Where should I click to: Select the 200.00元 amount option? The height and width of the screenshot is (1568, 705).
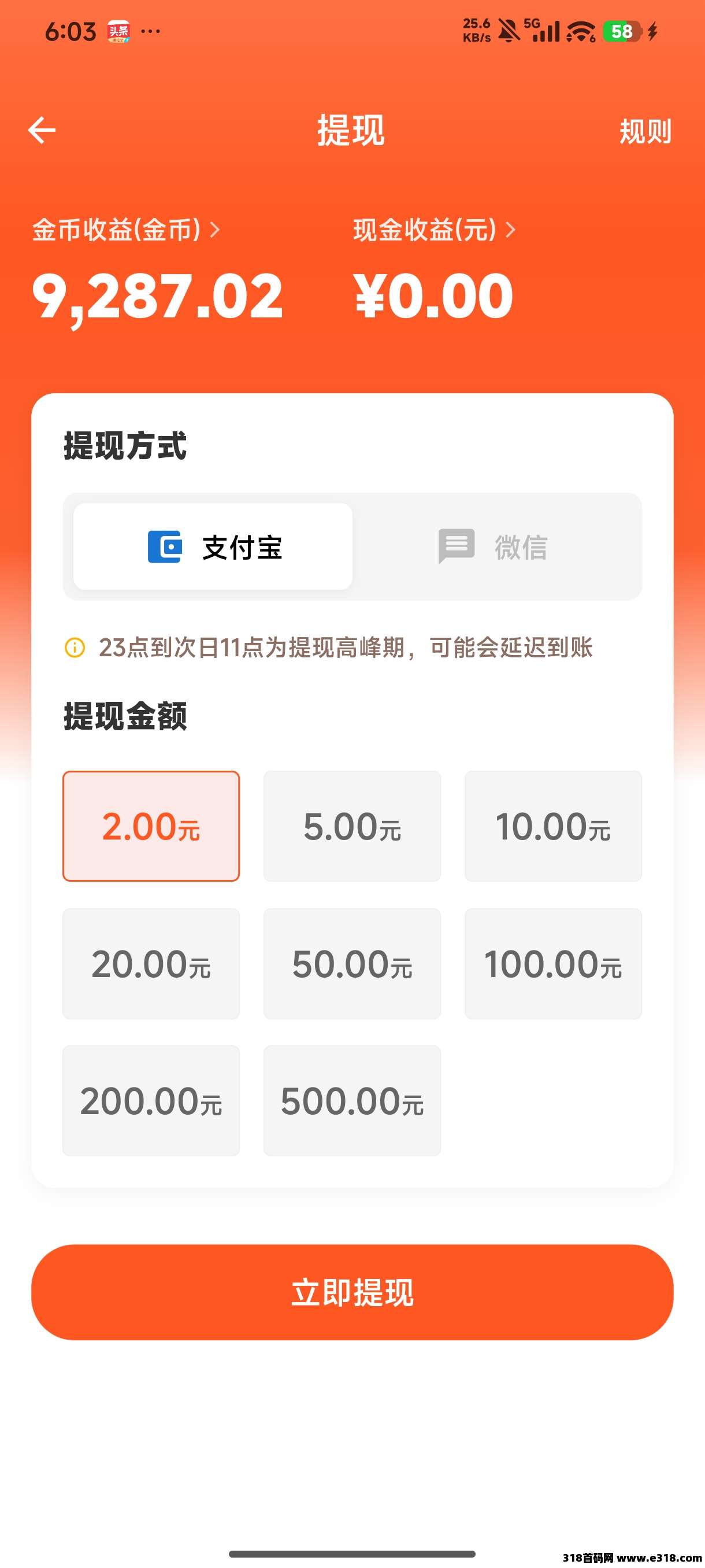151,1100
